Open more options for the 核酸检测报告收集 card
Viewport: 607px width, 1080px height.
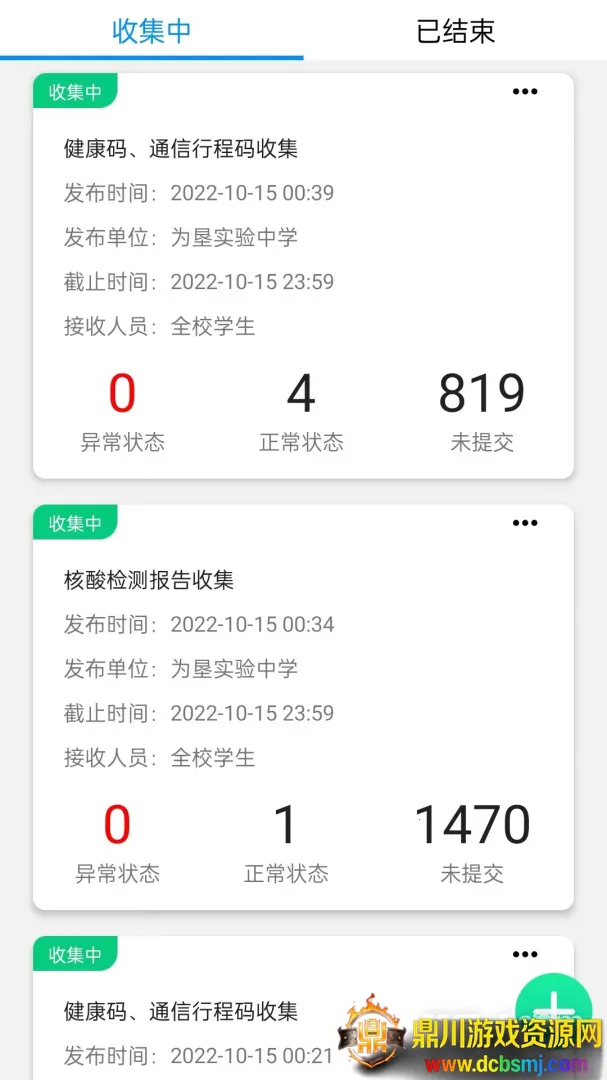click(x=525, y=523)
